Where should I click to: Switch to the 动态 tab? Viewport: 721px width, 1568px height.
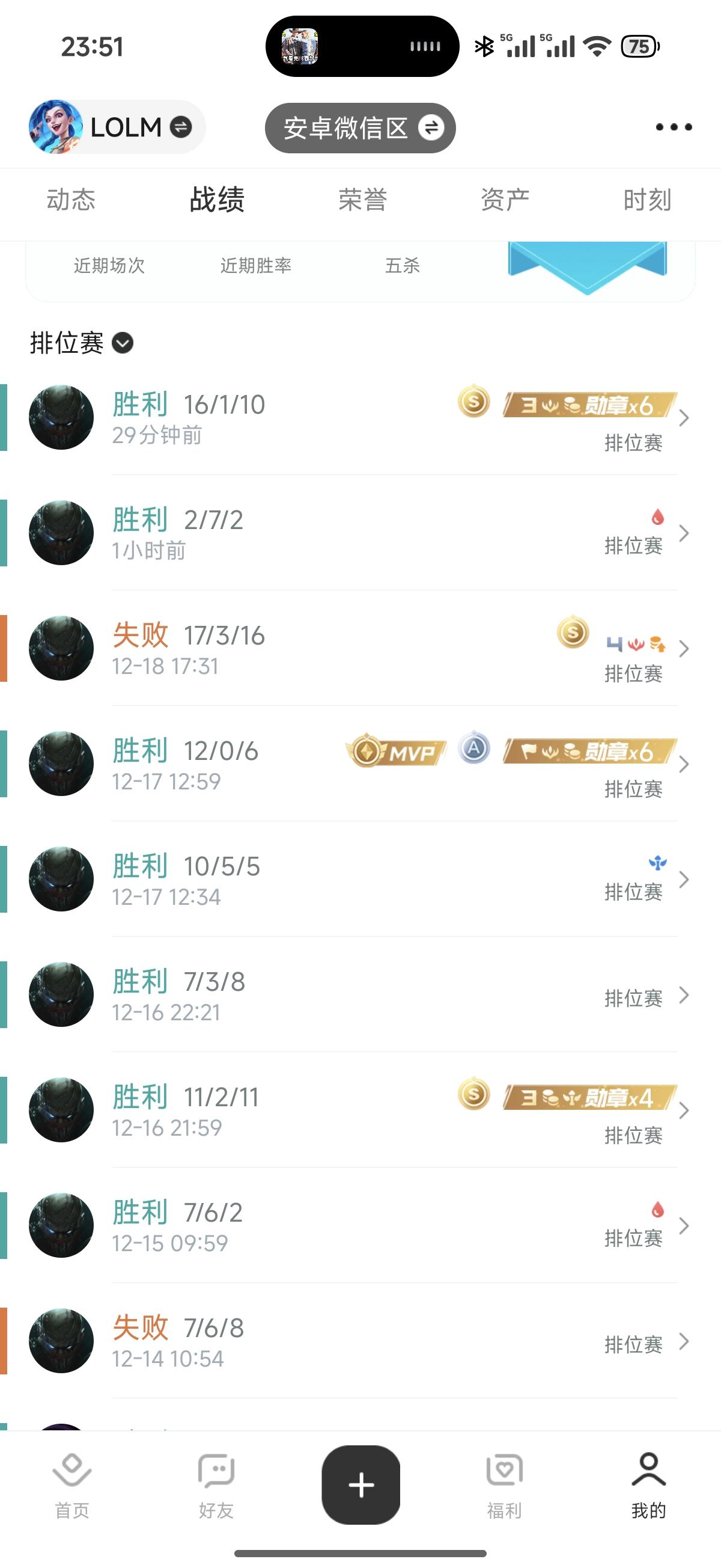click(x=71, y=200)
